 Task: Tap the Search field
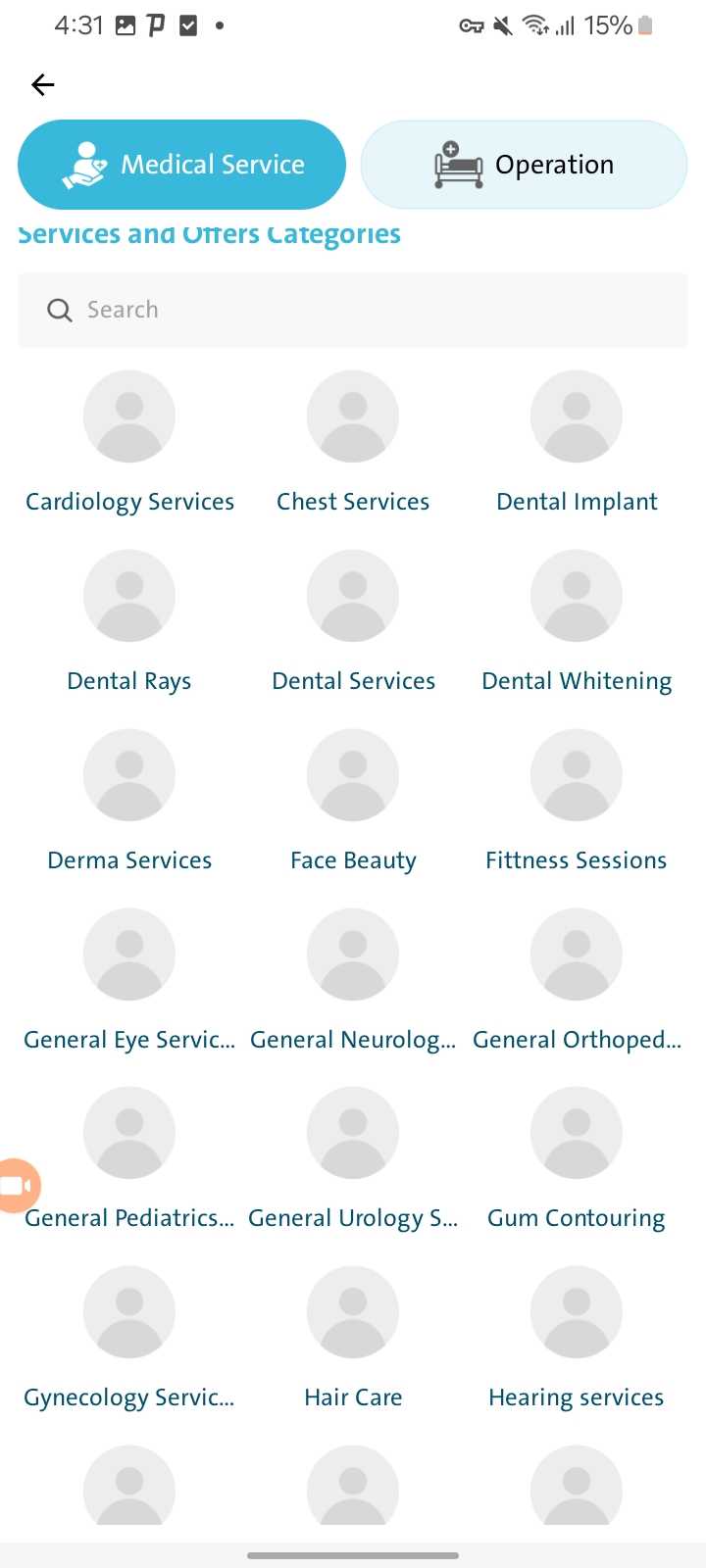[353, 310]
